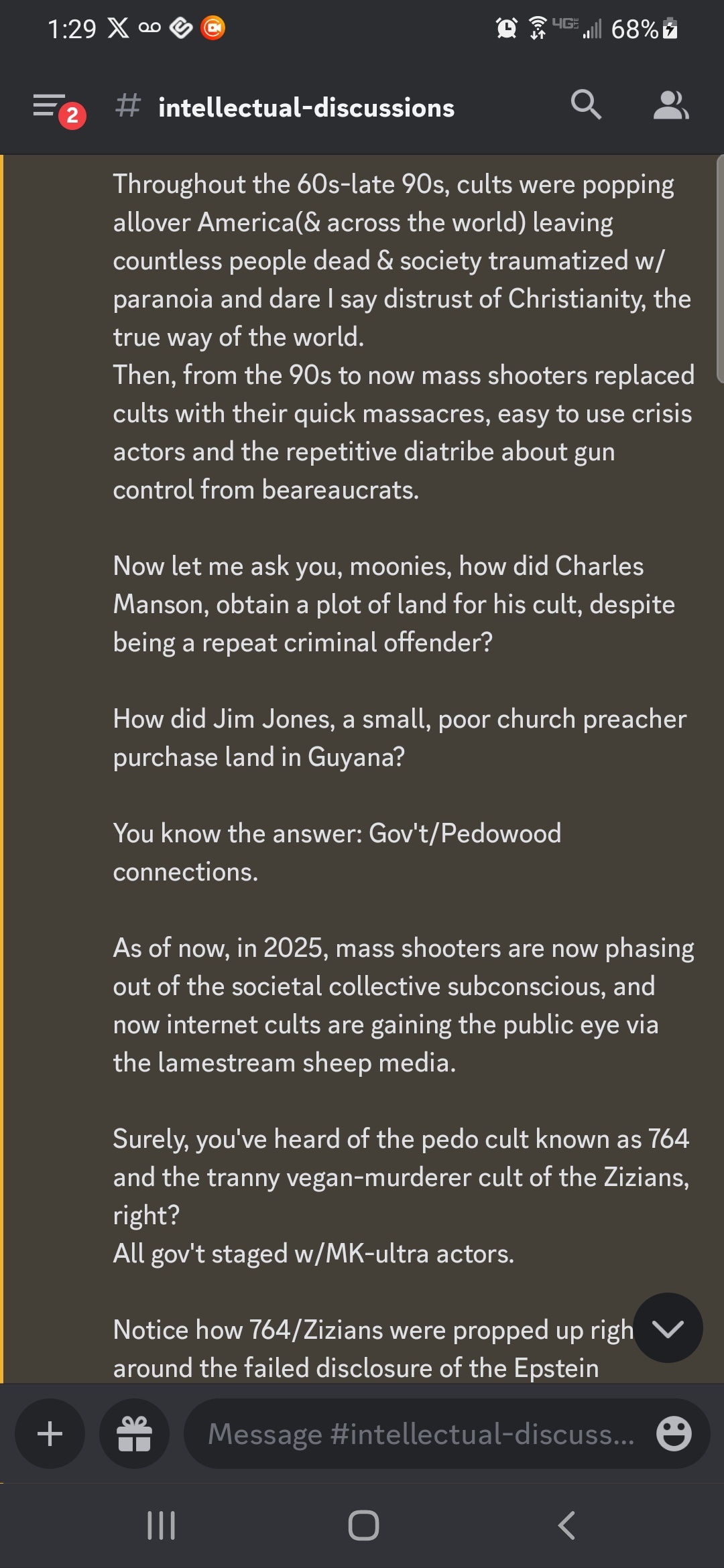Jump to the latest messages

tap(668, 1327)
